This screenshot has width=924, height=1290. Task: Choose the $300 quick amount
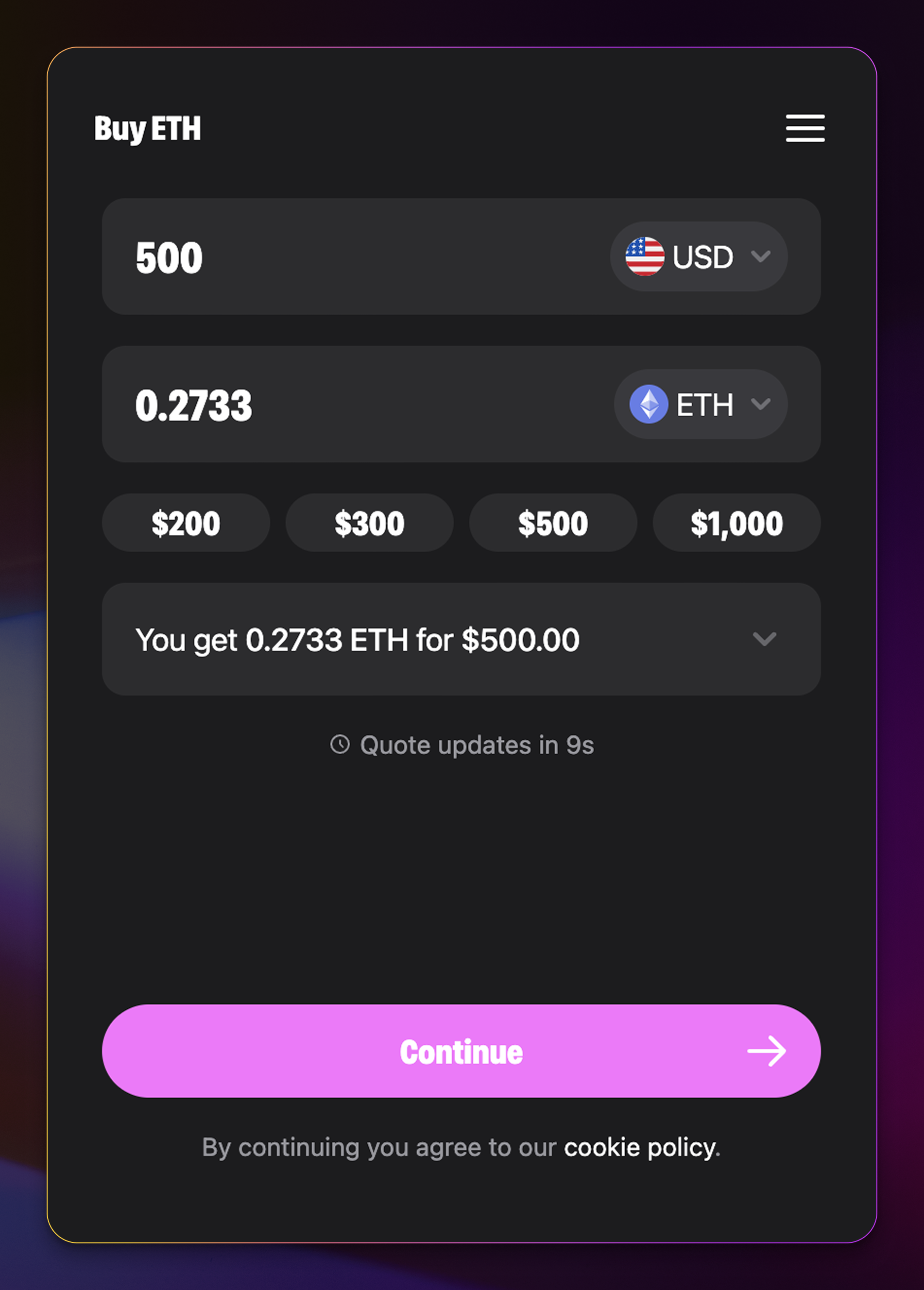click(x=369, y=523)
